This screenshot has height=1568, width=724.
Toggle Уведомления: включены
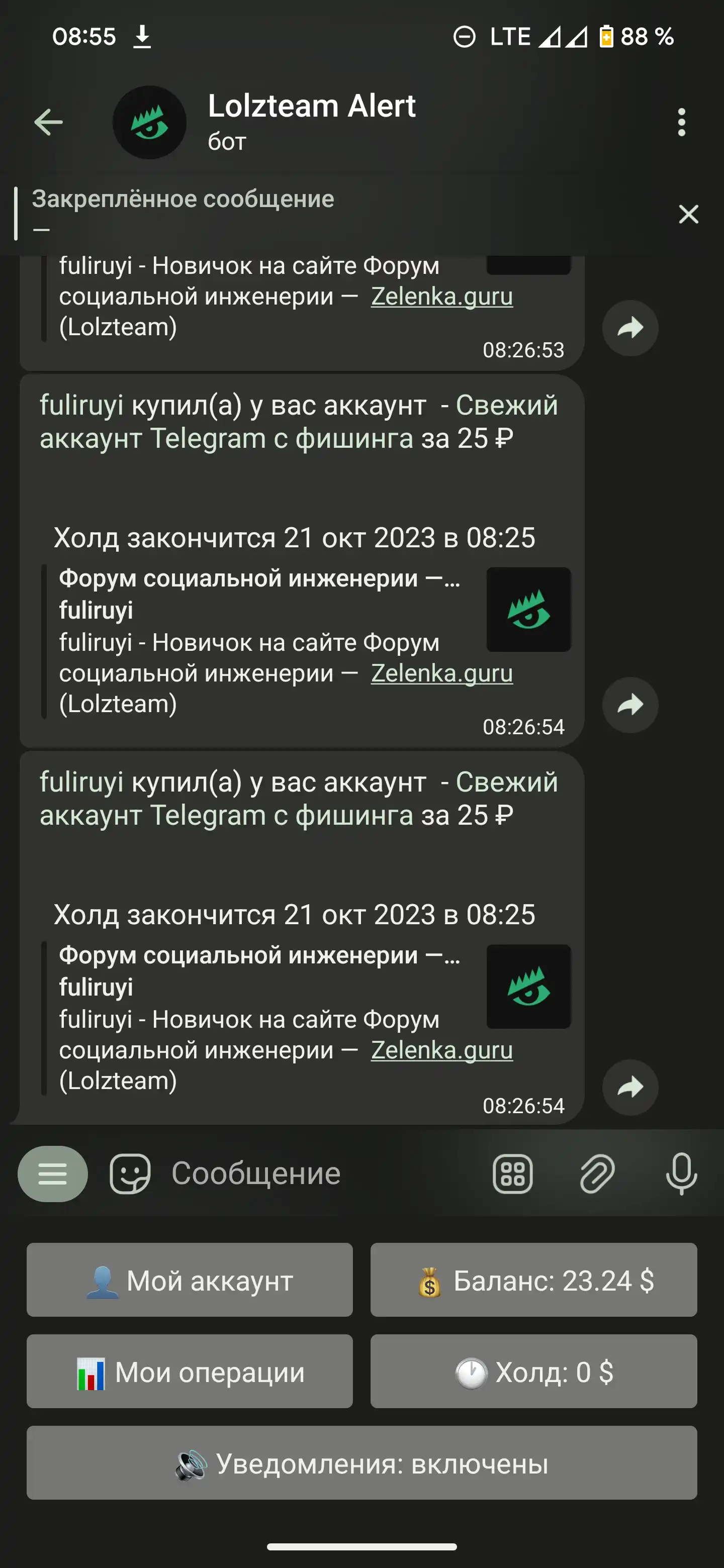(361, 1462)
